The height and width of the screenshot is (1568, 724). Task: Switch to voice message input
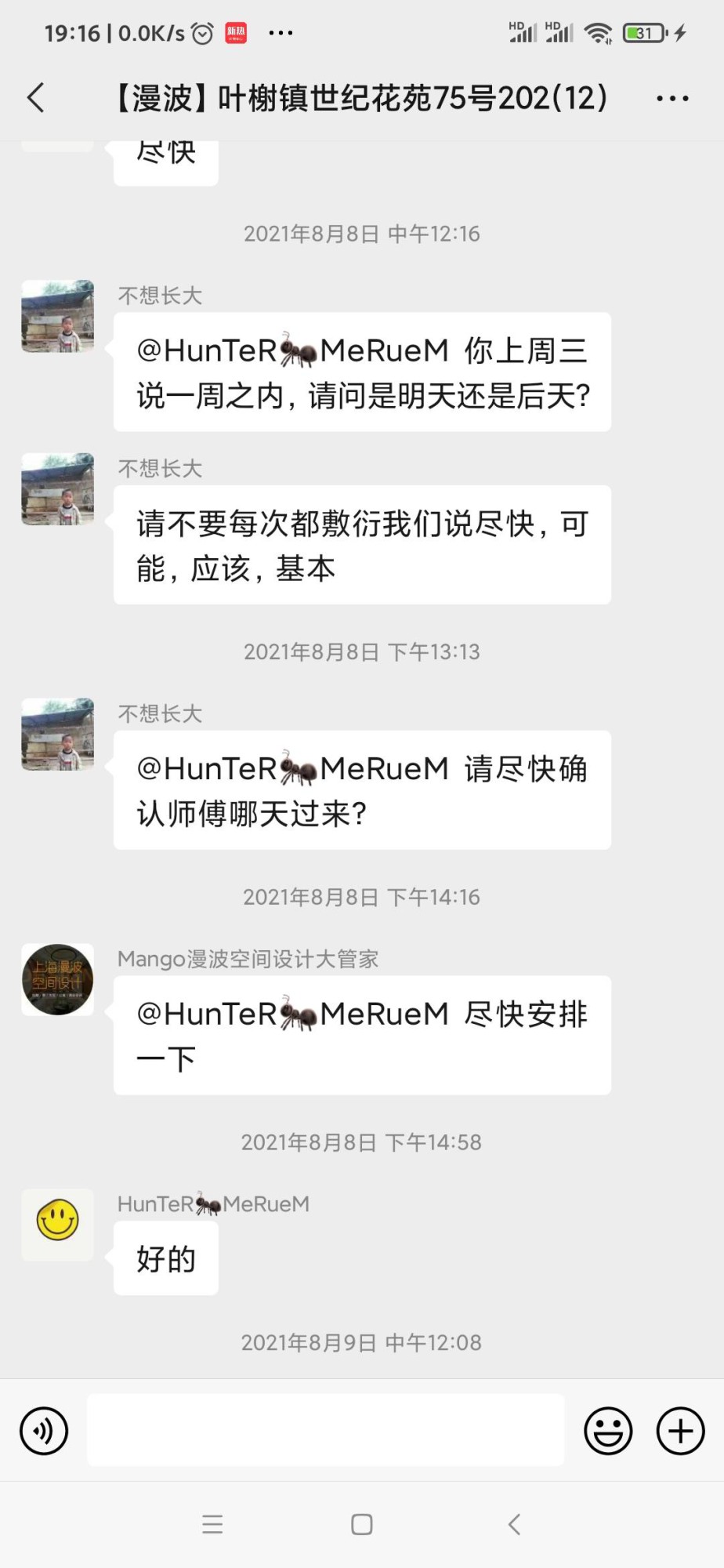pyautogui.click(x=44, y=1431)
